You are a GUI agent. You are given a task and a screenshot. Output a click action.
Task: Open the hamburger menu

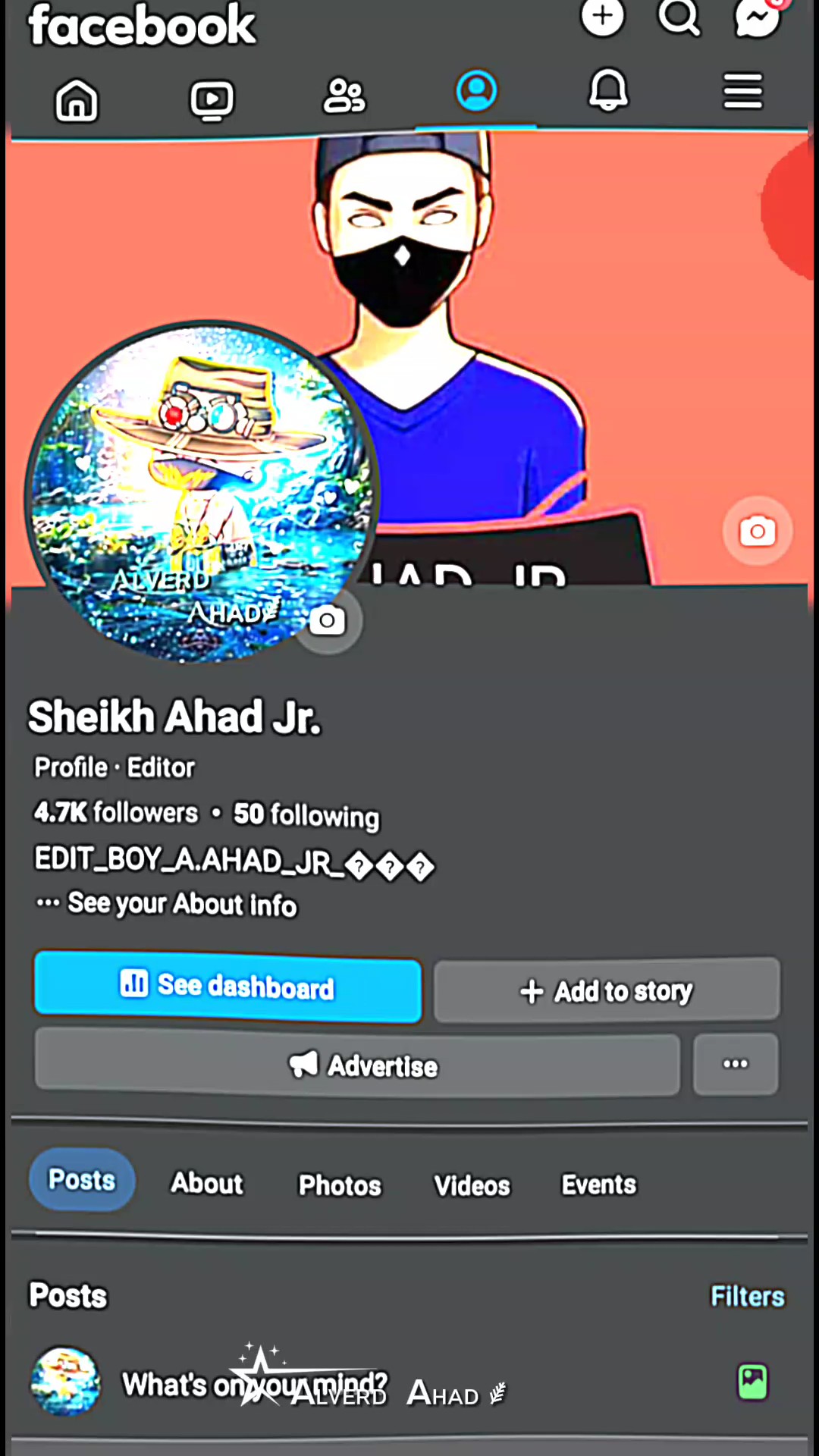click(x=742, y=91)
